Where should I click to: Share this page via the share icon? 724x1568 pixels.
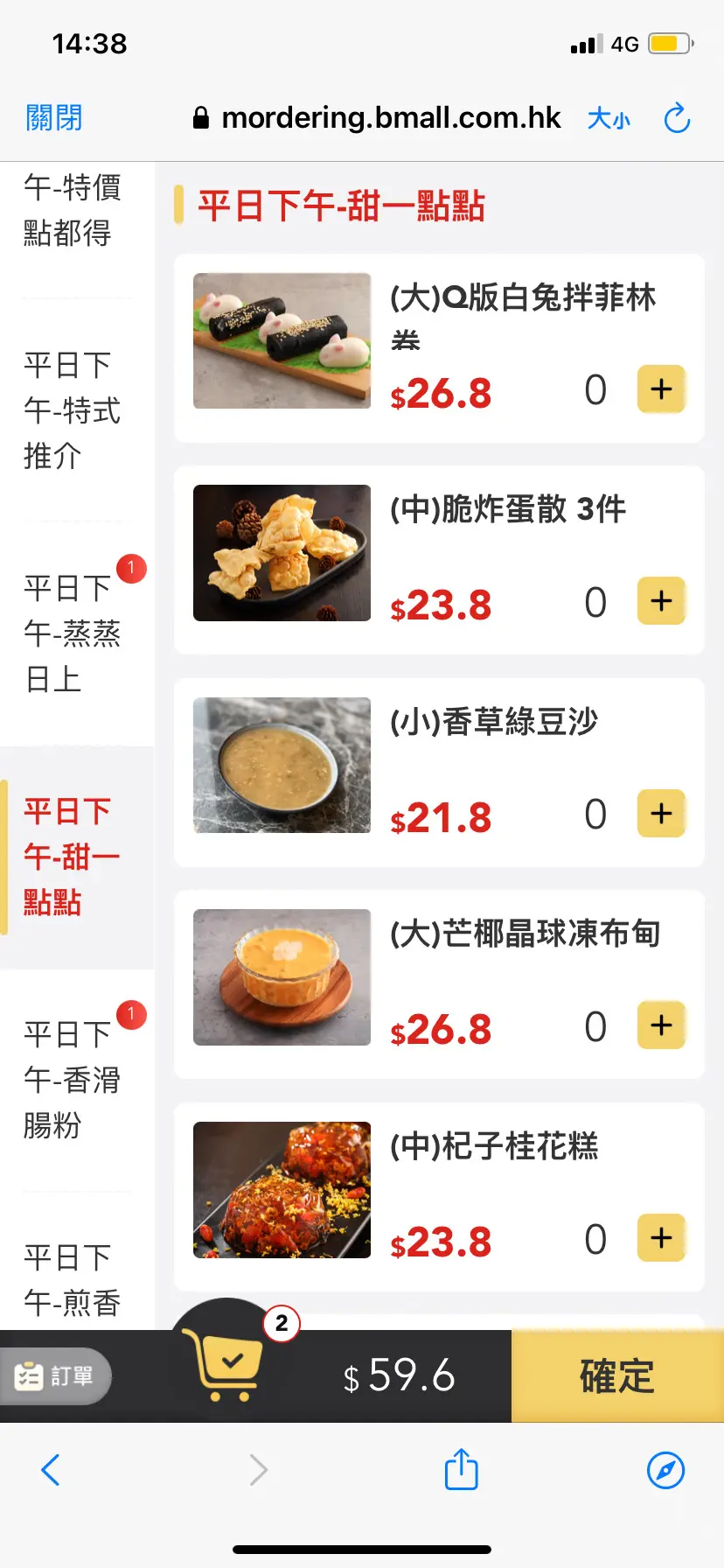[461, 1469]
